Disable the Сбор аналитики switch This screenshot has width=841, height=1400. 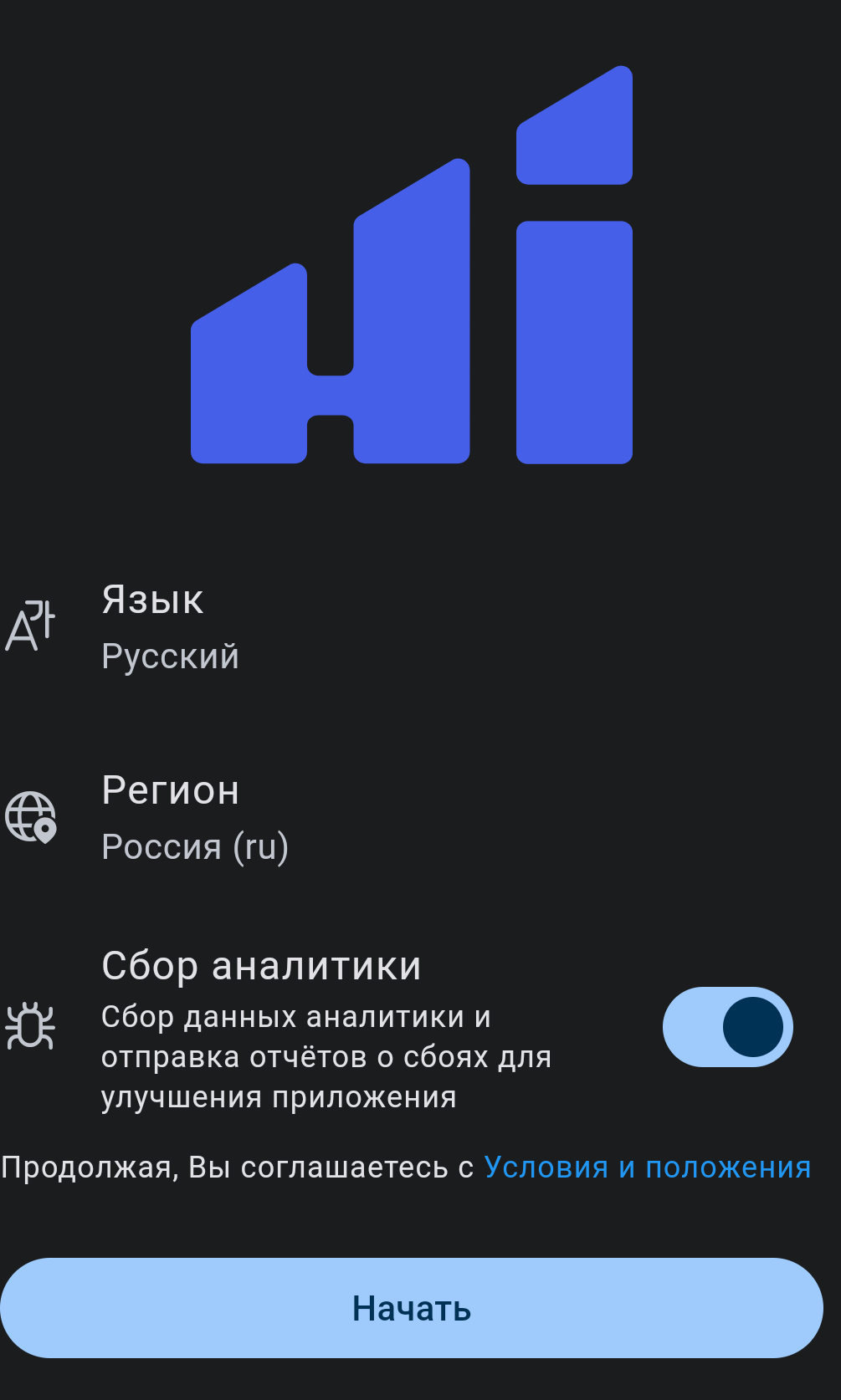[x=727, y=1027]
